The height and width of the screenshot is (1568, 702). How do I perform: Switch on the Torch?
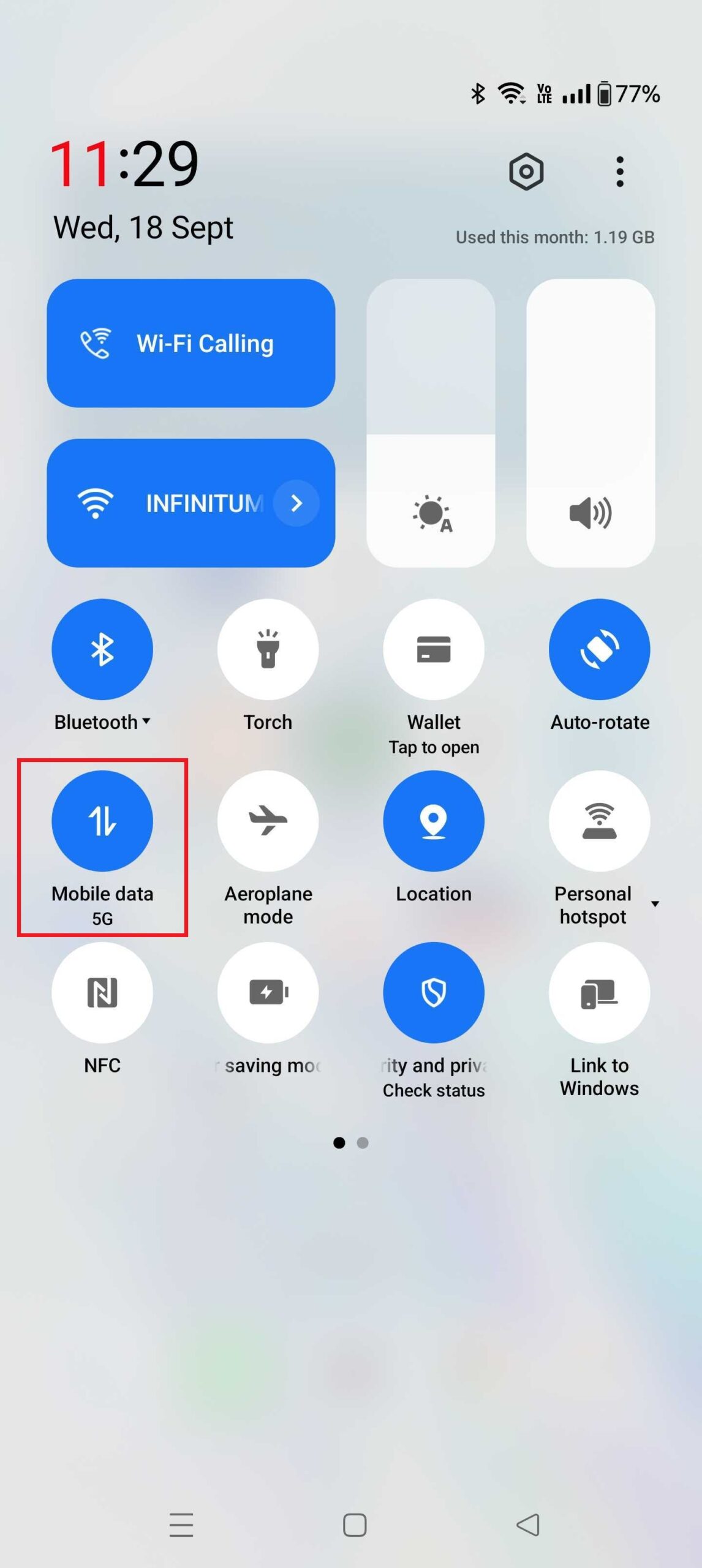(x=268, y=649)
